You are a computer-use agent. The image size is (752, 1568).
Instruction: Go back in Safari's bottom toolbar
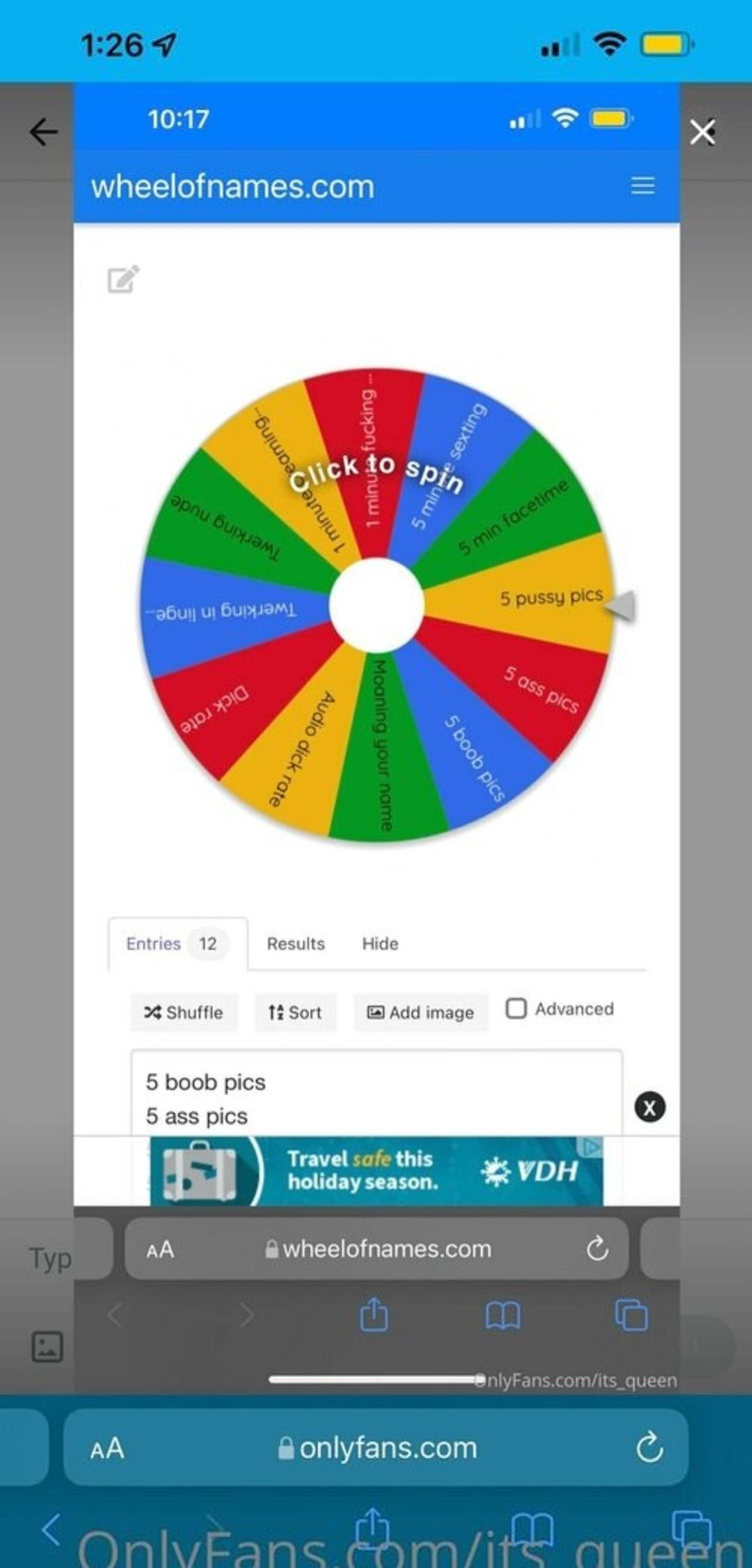click(50, 1528)
